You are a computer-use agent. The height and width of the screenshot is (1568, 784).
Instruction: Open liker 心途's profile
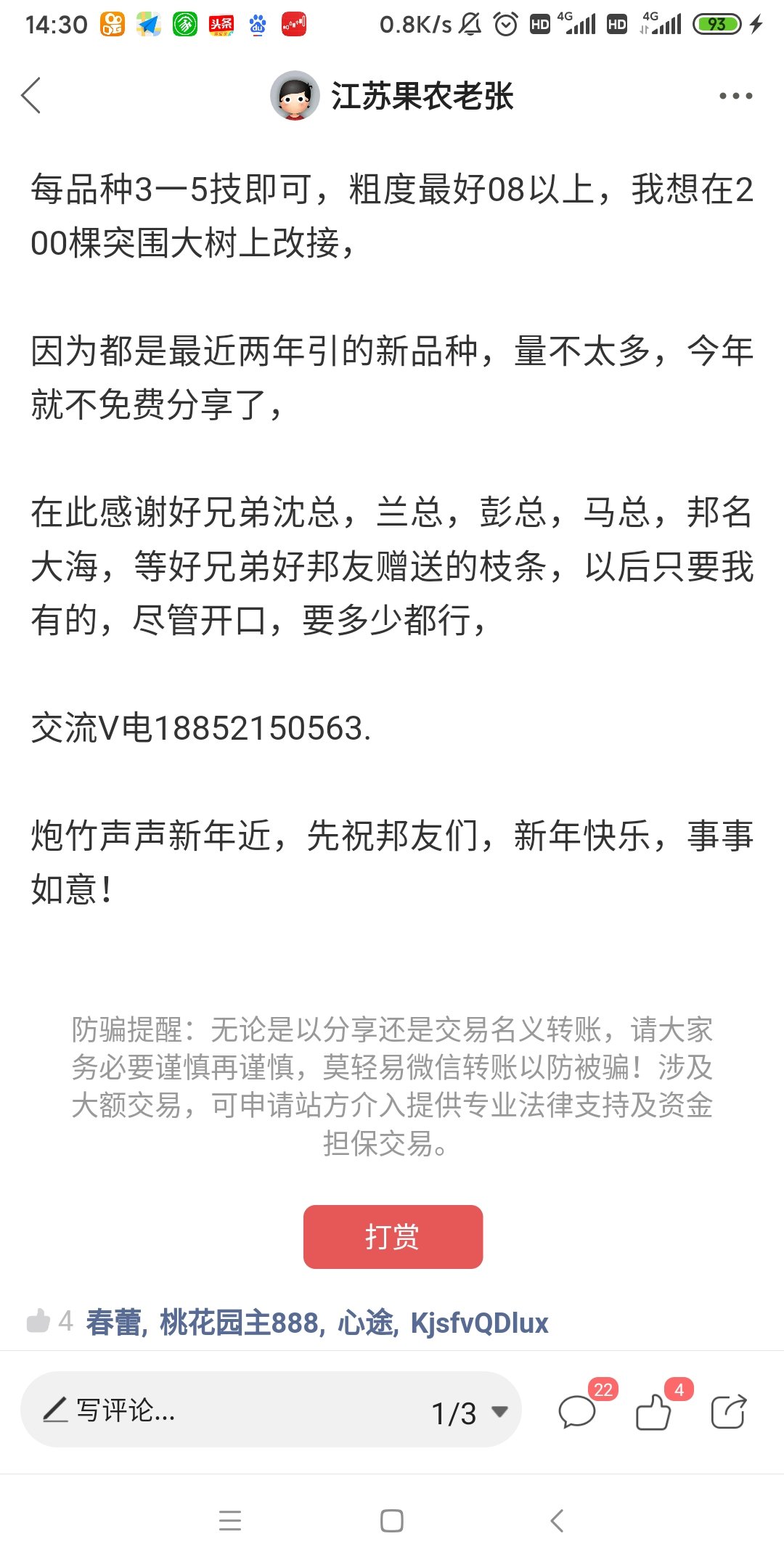pos(365,1323)
